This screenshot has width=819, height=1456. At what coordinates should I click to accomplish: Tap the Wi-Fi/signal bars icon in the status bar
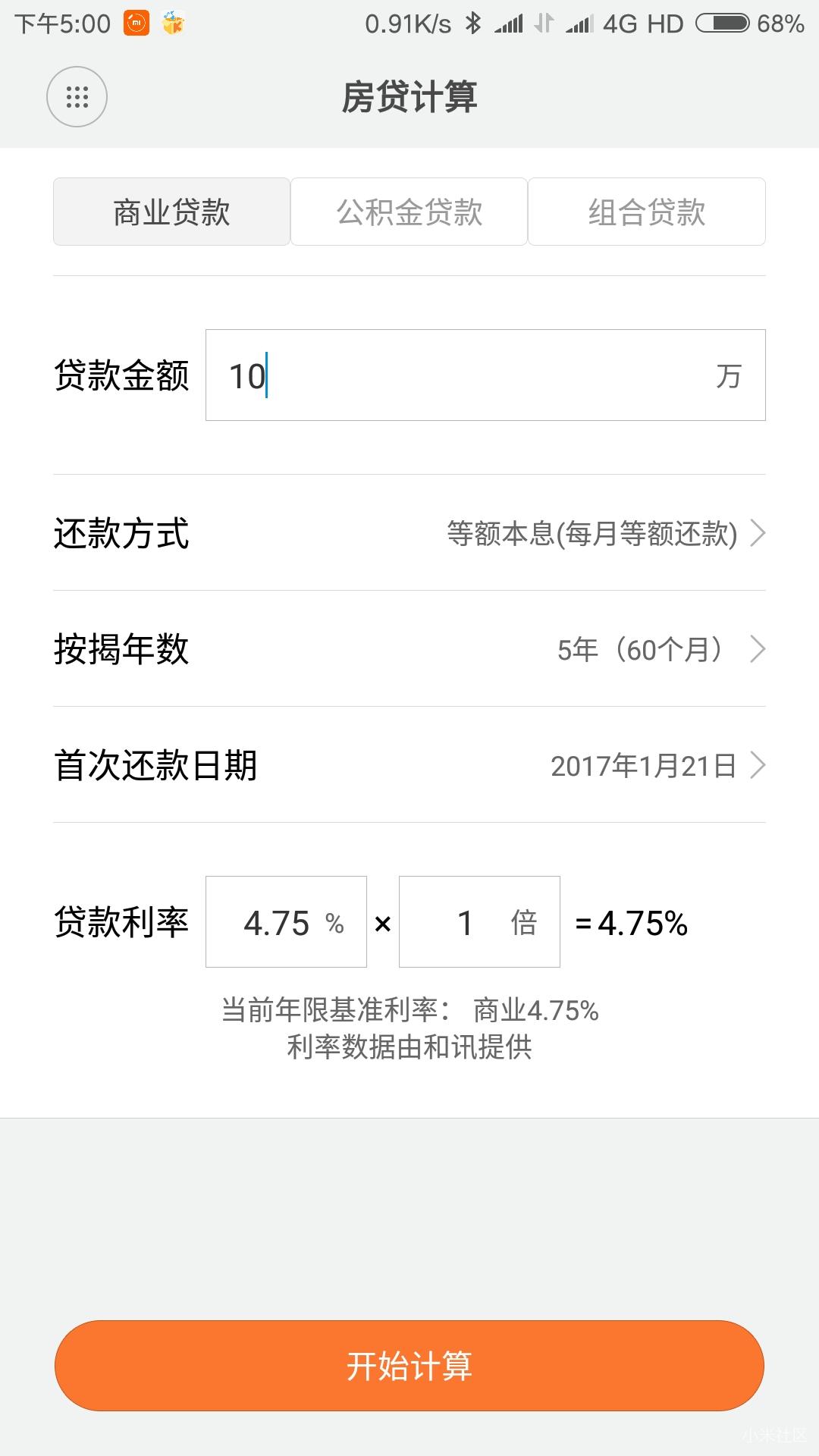click(507, 24)
